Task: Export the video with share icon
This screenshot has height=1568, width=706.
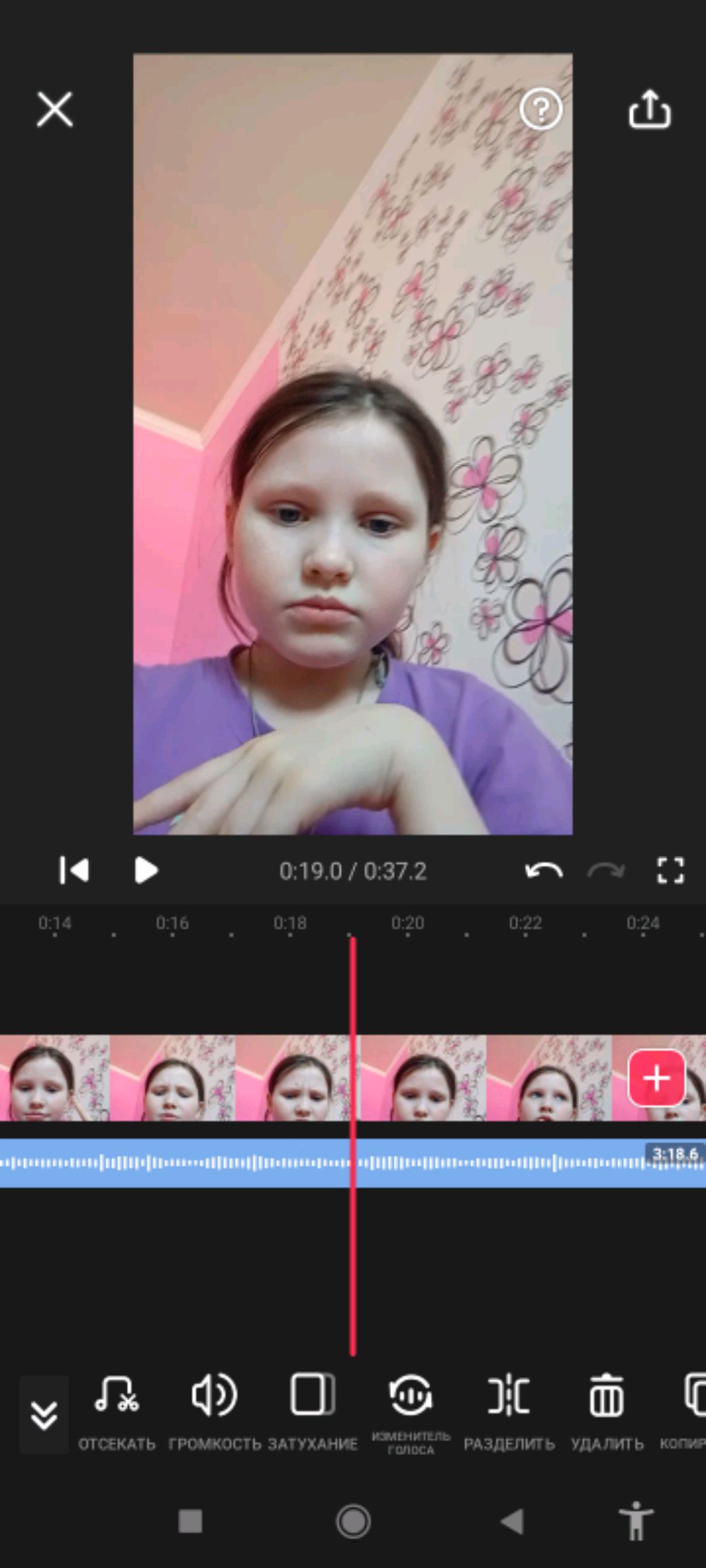Action: click(649, 109)
